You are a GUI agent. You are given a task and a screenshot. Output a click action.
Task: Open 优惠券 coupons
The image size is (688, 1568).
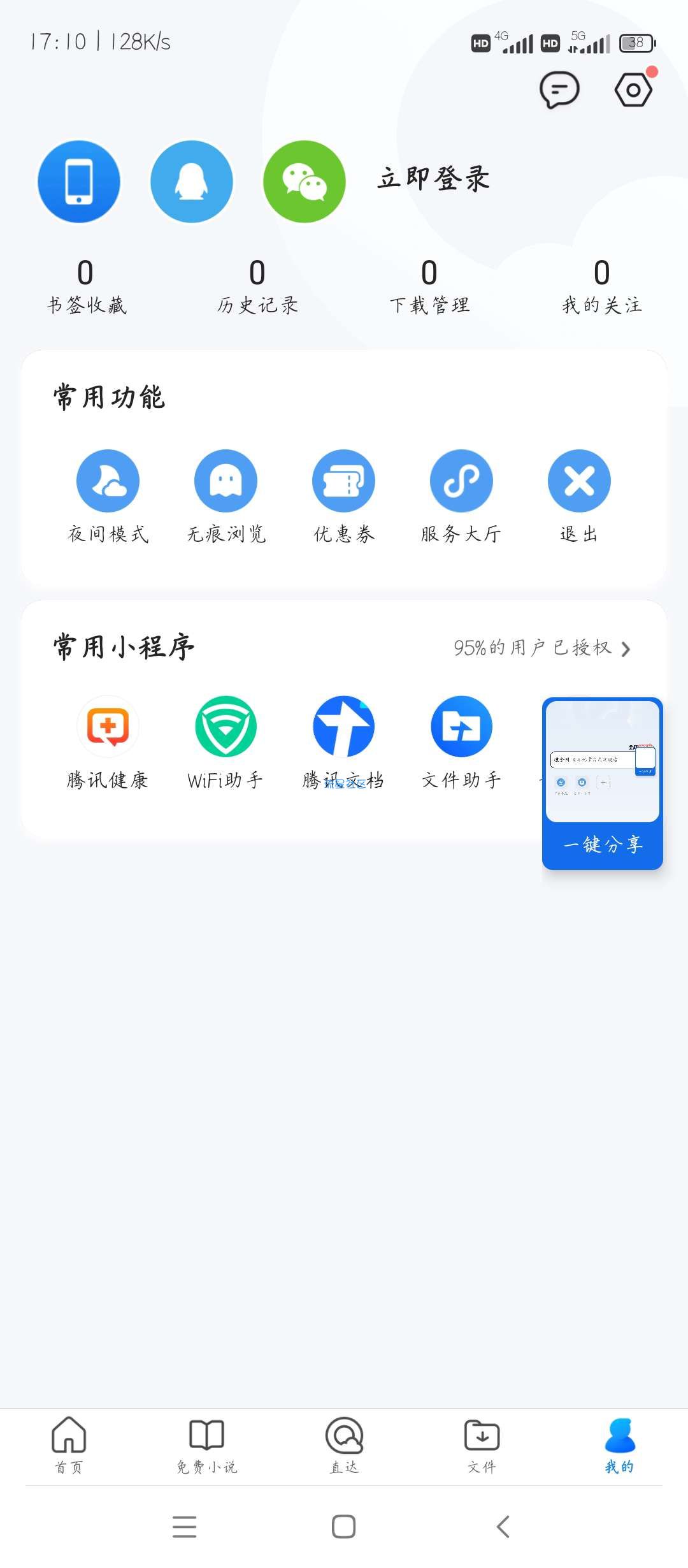click(343, 496)
